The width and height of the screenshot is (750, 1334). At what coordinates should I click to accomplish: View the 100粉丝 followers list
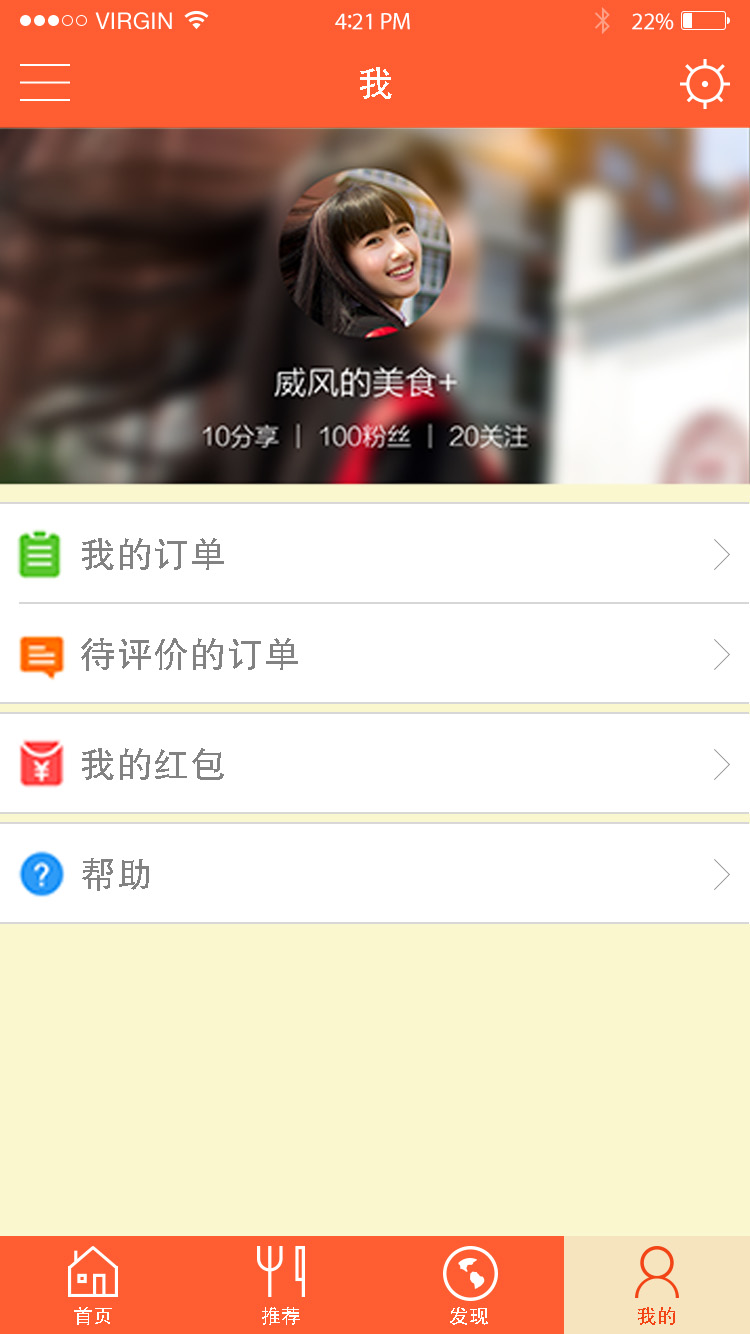tap(365, 437)
